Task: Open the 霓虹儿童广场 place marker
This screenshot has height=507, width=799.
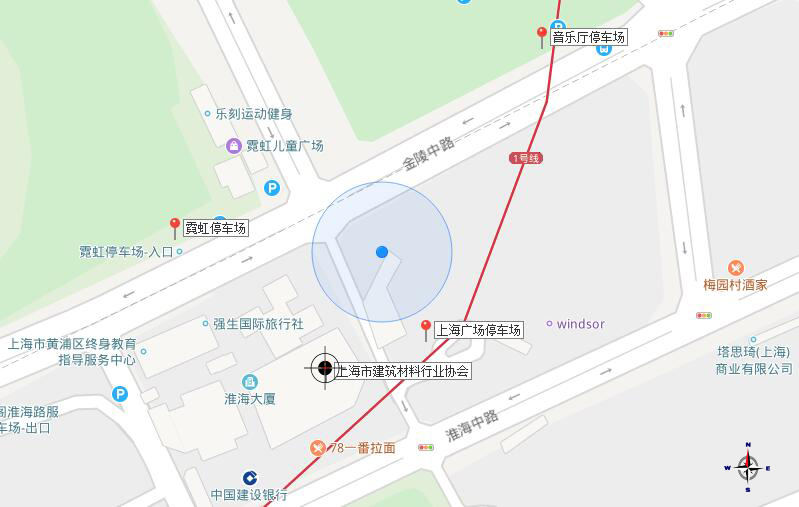Action: (x=233, y=146)
